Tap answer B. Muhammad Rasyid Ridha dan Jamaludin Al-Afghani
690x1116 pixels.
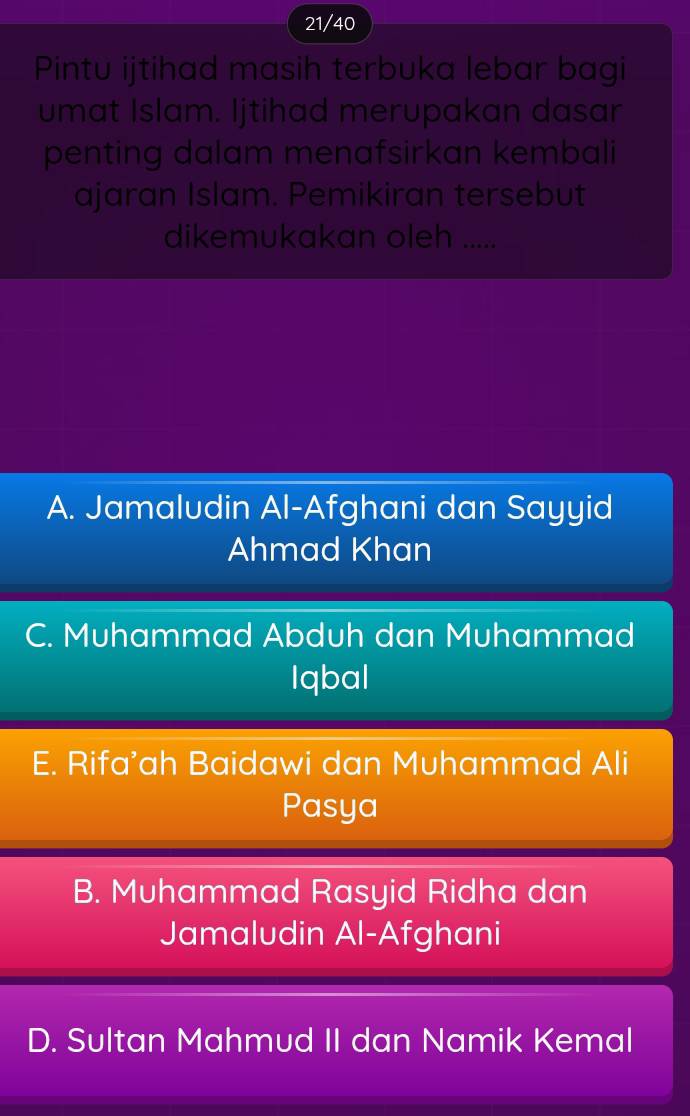click(330, 912)
